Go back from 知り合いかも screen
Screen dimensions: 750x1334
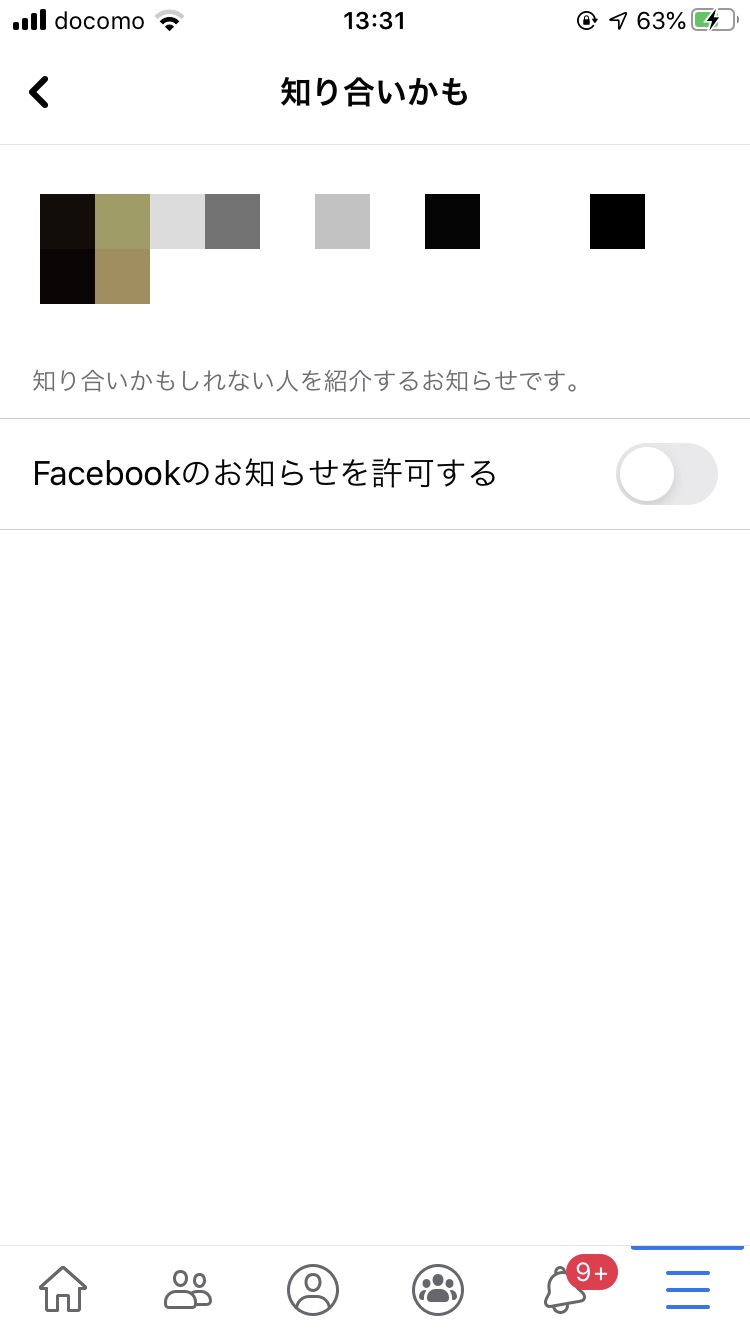[39, 93]
